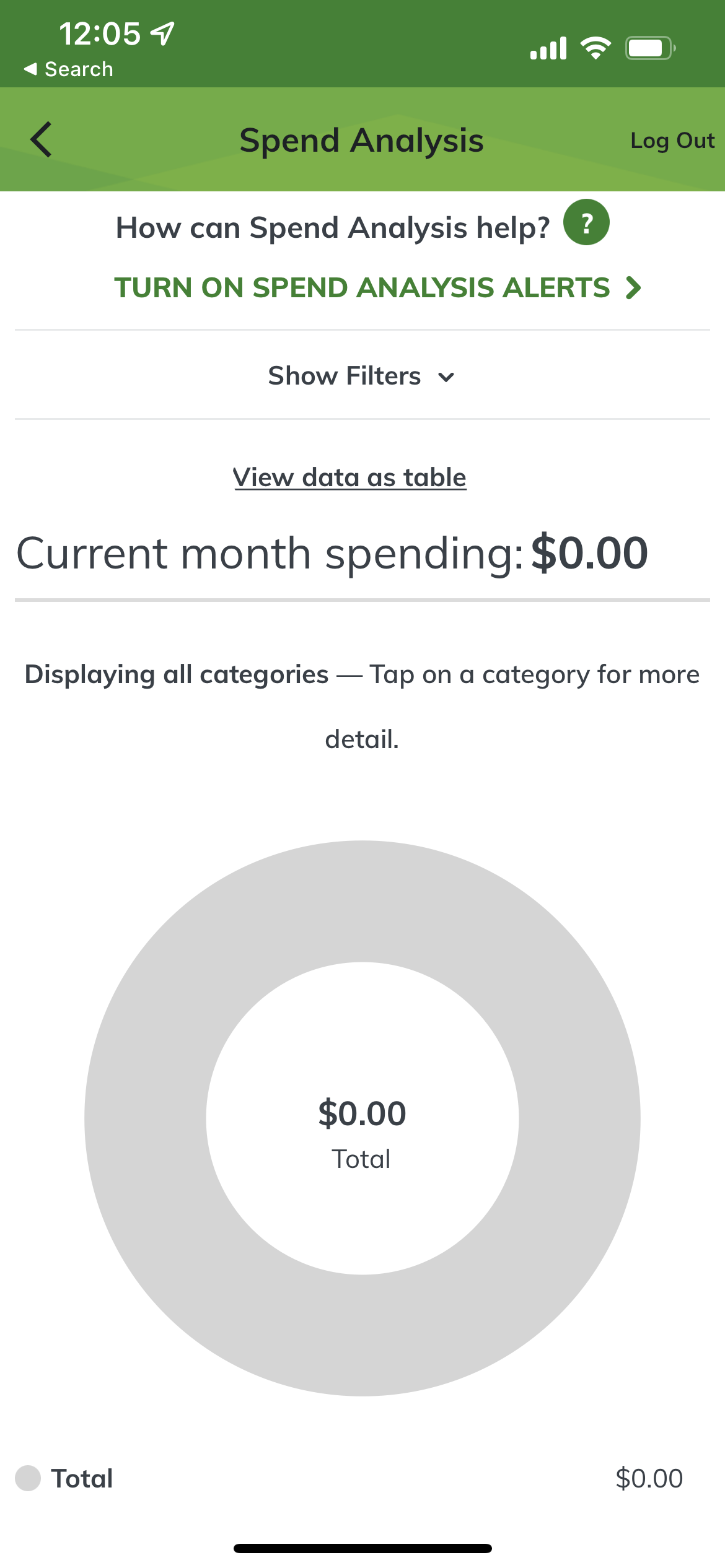Tap the chevron next to Spend Analysis Alerts
This screenshot has width=725, height=1568.
point(634,287)
